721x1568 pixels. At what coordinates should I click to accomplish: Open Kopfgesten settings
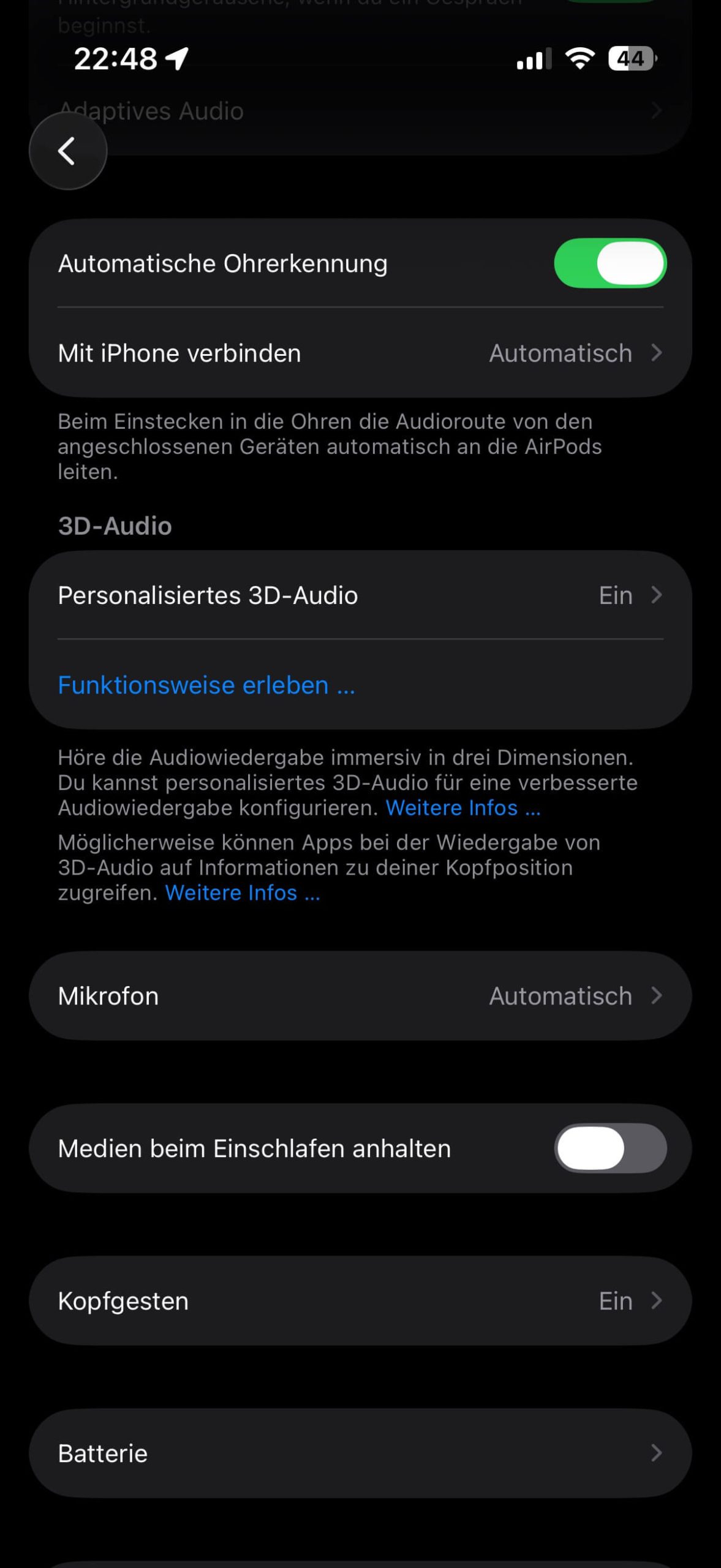(360, 1301)
